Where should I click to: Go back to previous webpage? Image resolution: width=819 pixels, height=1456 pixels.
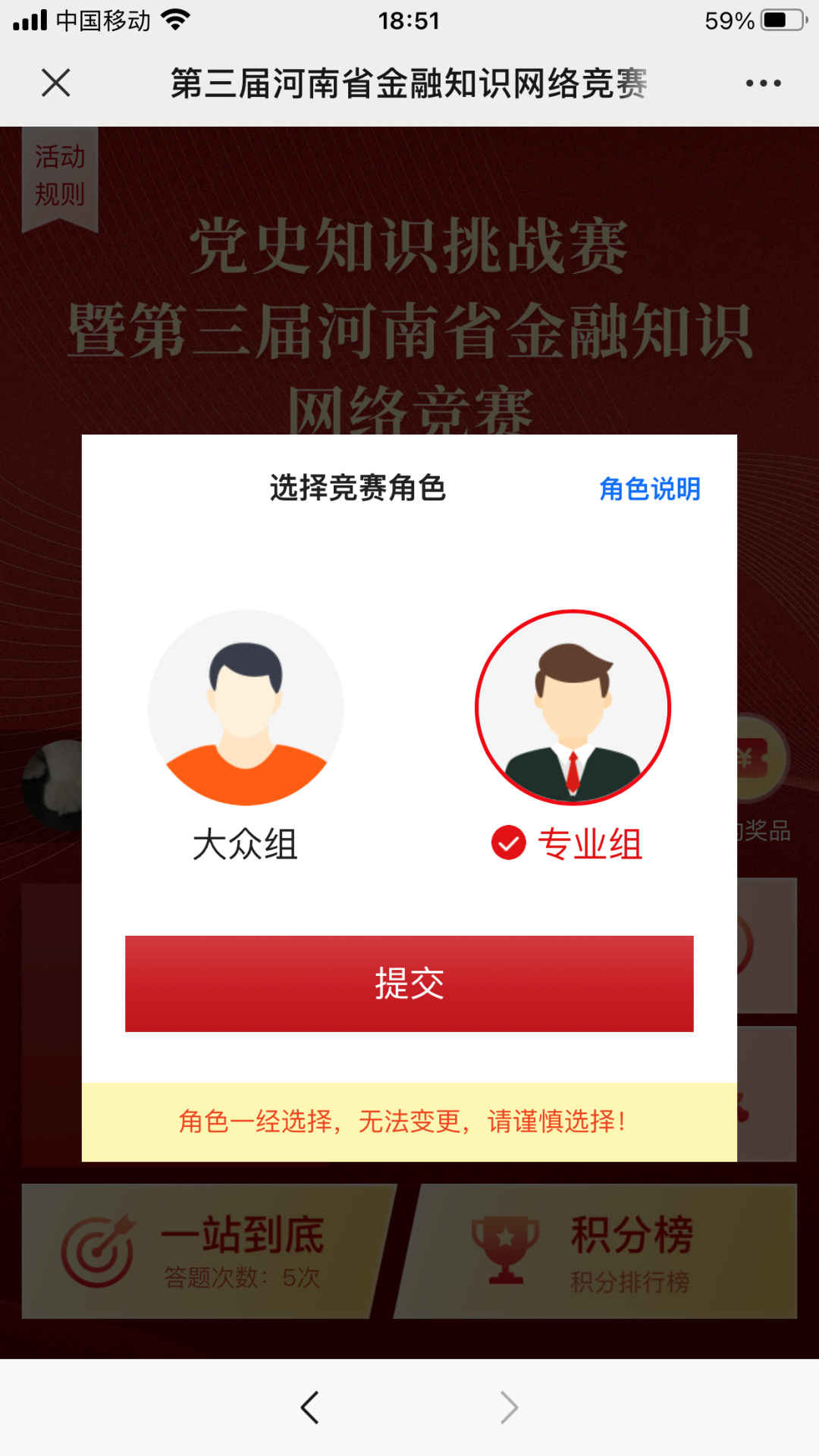(310, 1407)
